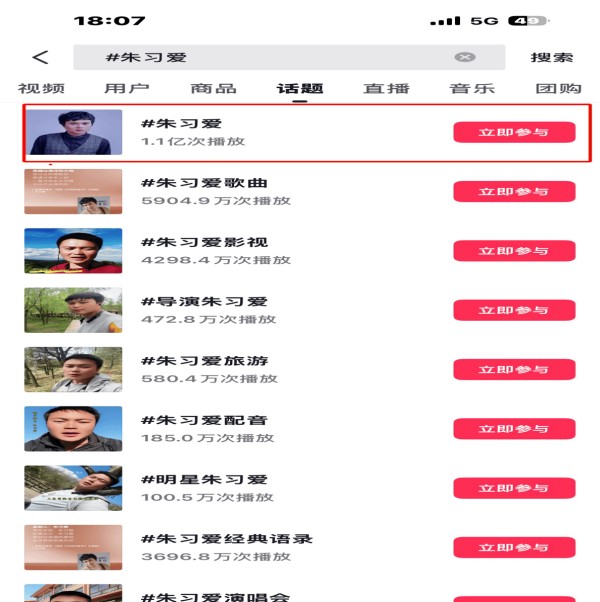The width and height of the screenshot is (600, 602).
Task: Select the 话题 tab
Action: tap(300, 88)
